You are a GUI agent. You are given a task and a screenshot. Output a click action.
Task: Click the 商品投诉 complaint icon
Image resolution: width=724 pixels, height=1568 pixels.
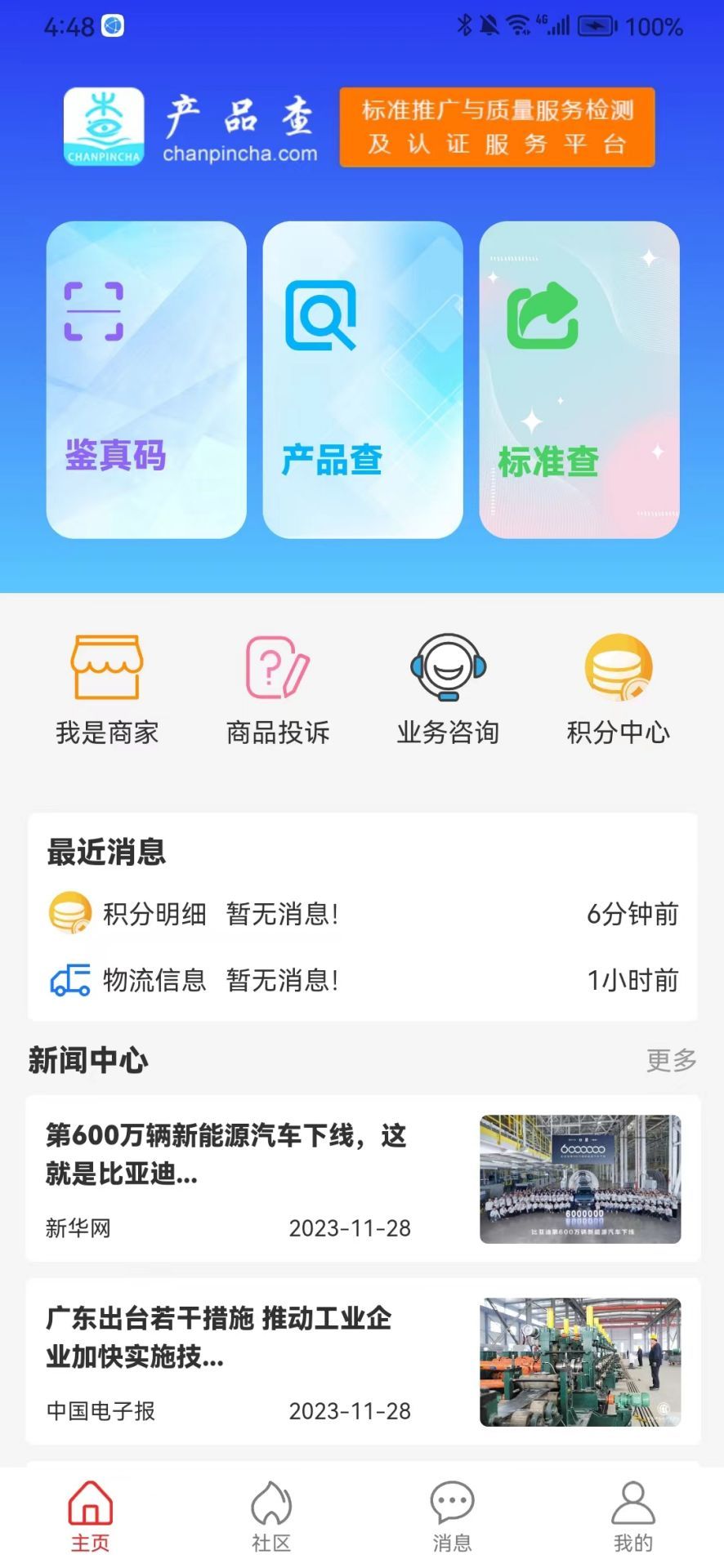tap(277, 666)
